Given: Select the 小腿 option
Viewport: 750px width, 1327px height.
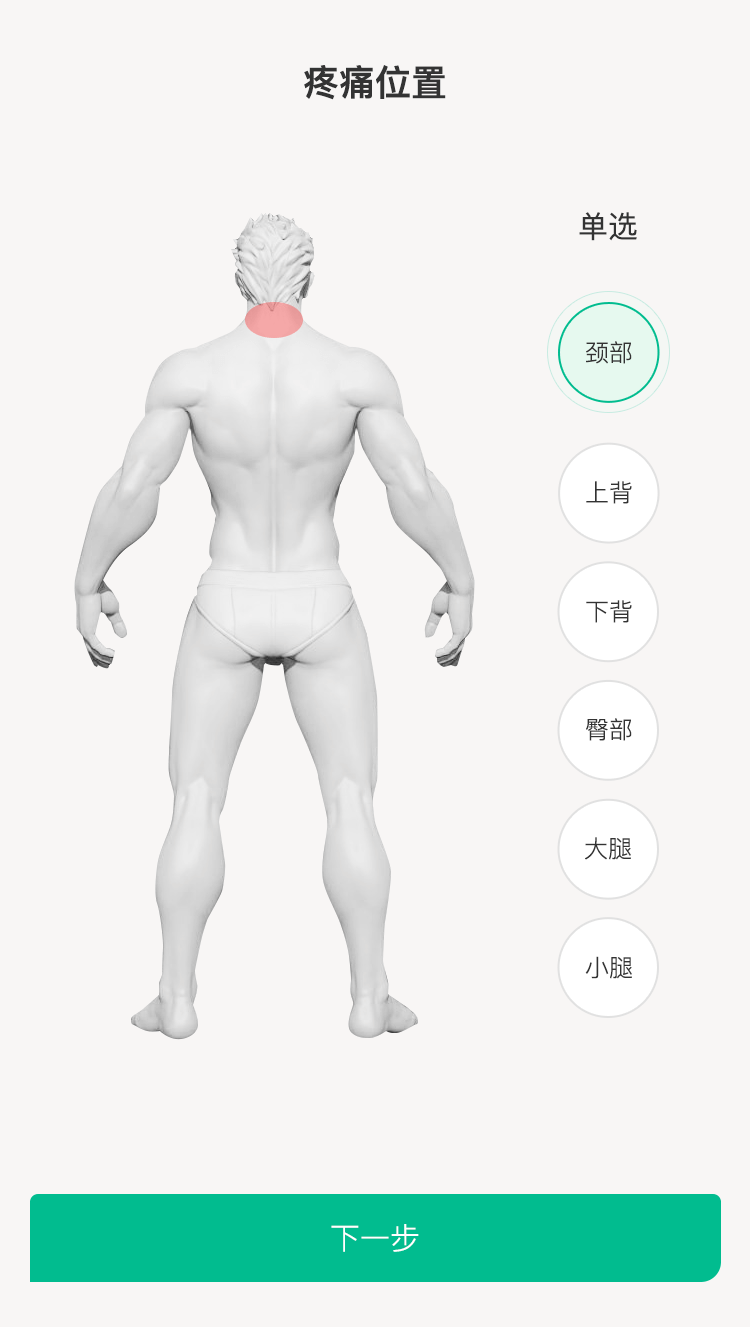Looking at the screenshot, I should 608,967.
